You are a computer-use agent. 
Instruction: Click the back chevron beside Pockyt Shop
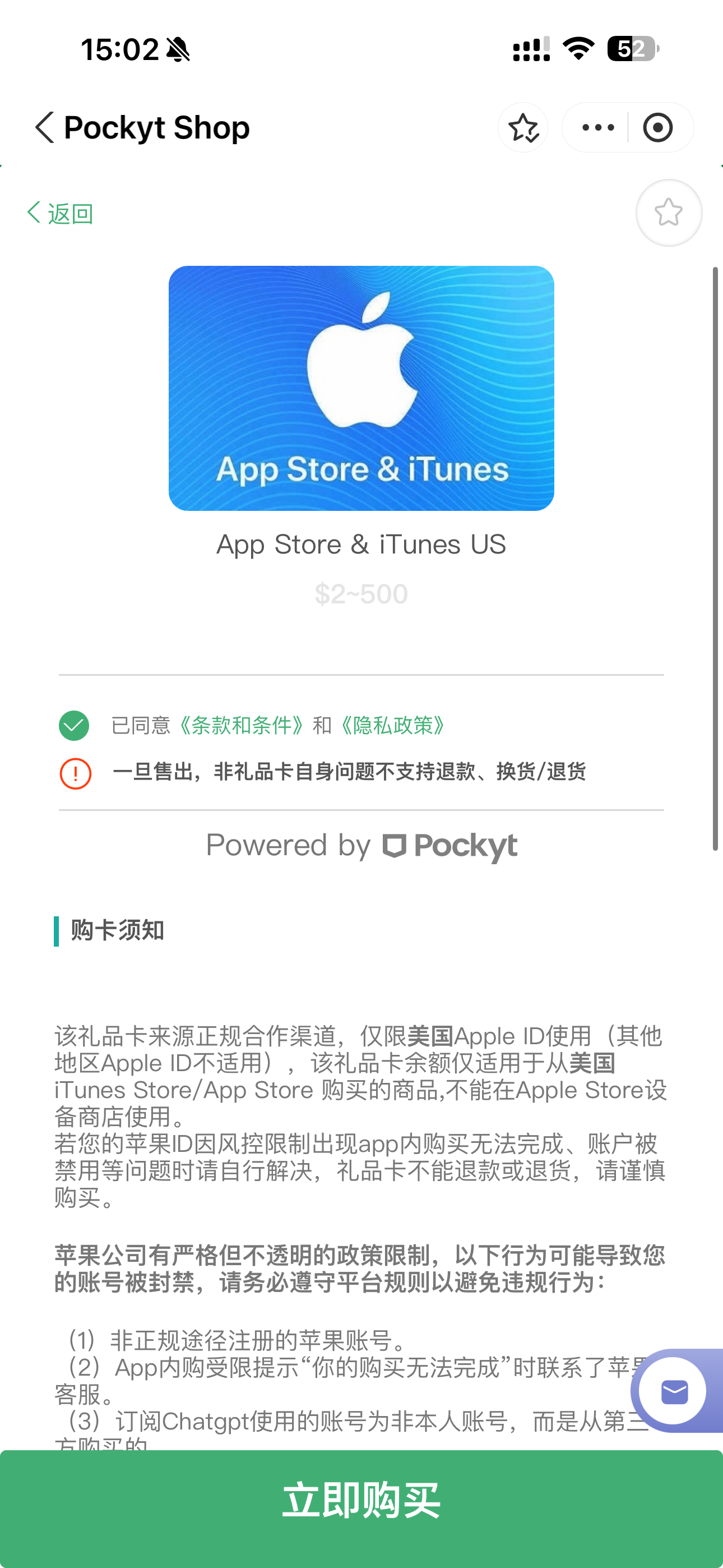point(43,127)
